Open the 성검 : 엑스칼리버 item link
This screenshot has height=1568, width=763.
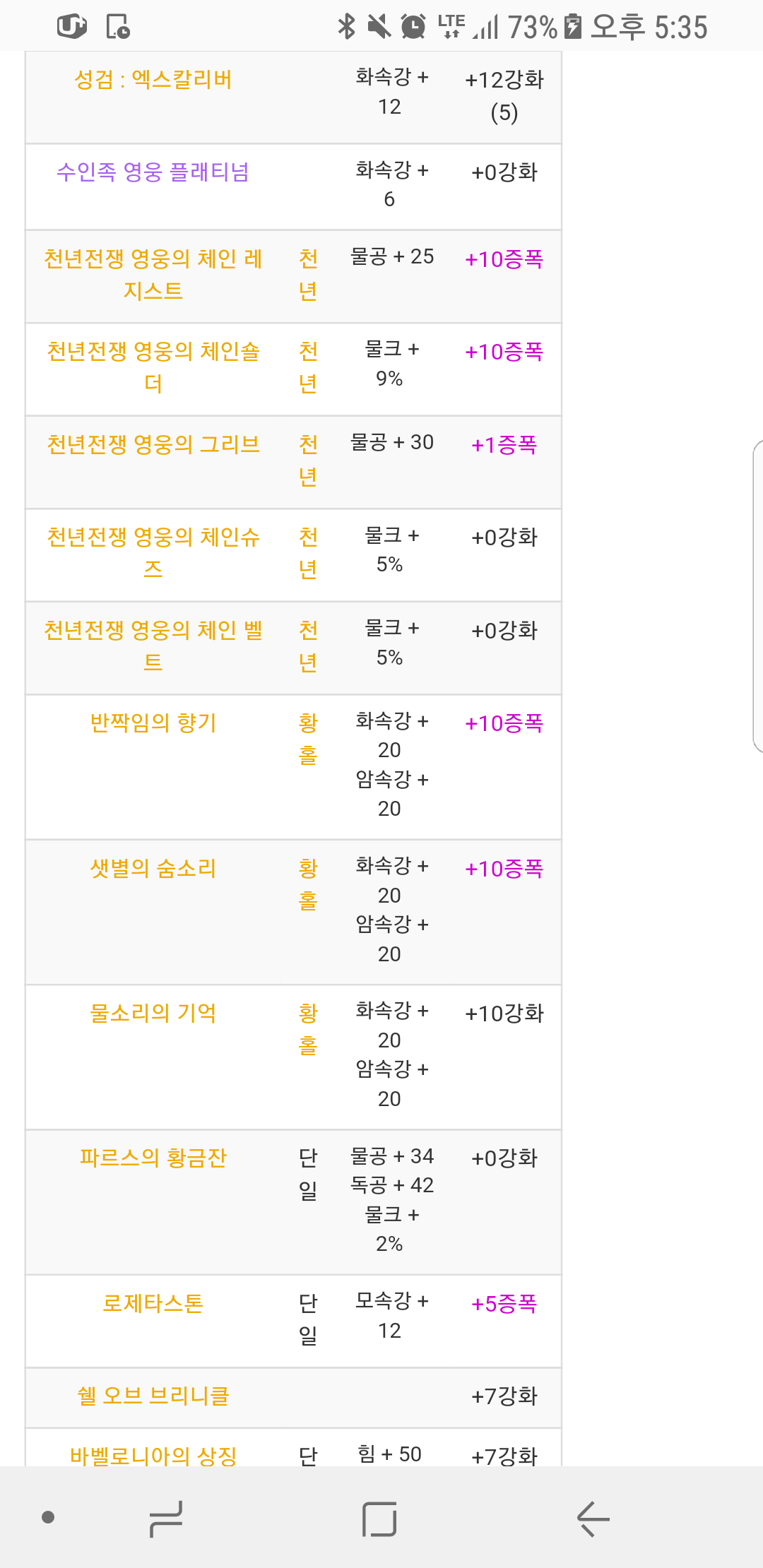[x=153, y=80]
